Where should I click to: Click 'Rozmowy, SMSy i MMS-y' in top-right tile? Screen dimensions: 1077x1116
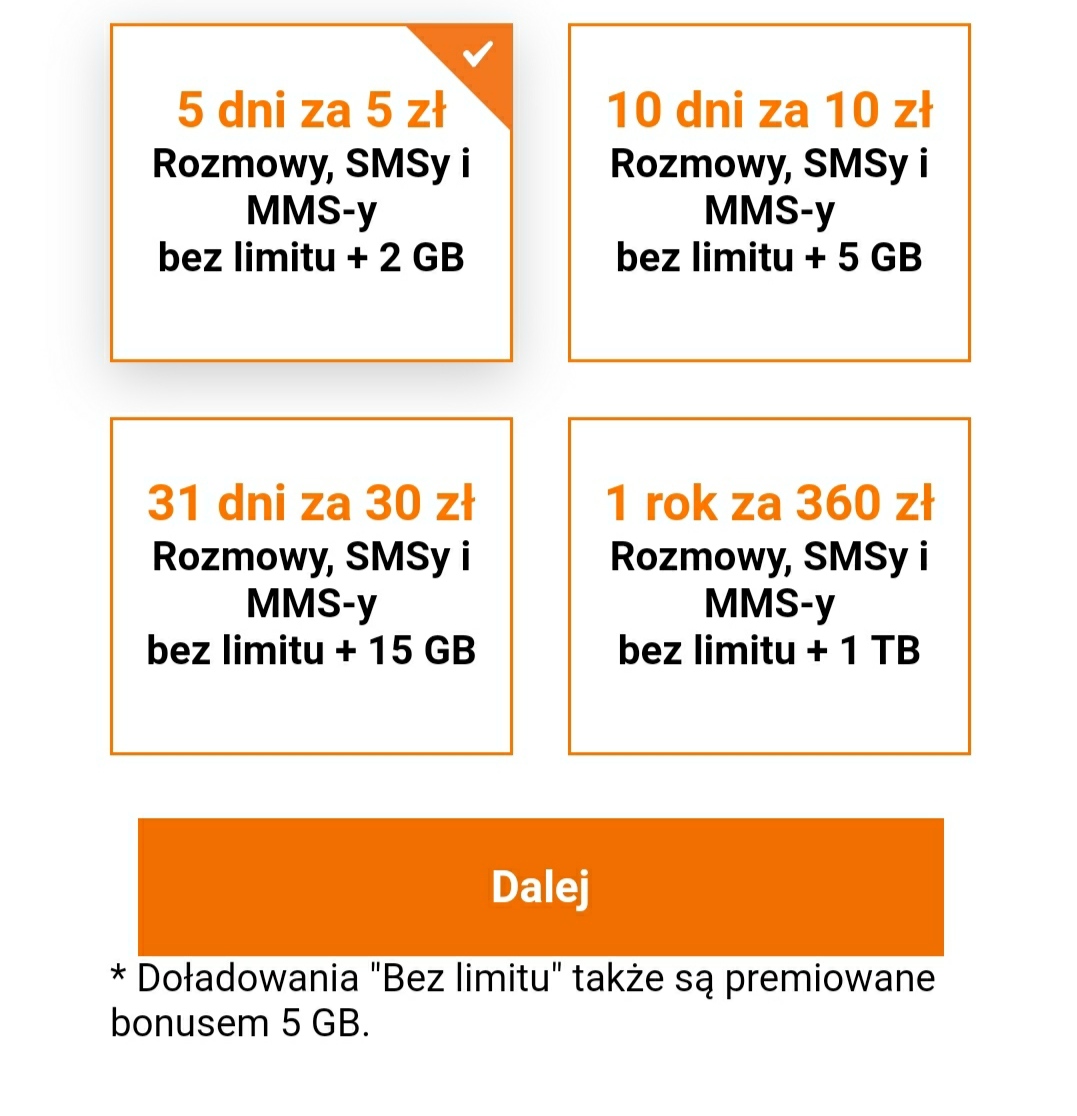click(x=769, y=185)
